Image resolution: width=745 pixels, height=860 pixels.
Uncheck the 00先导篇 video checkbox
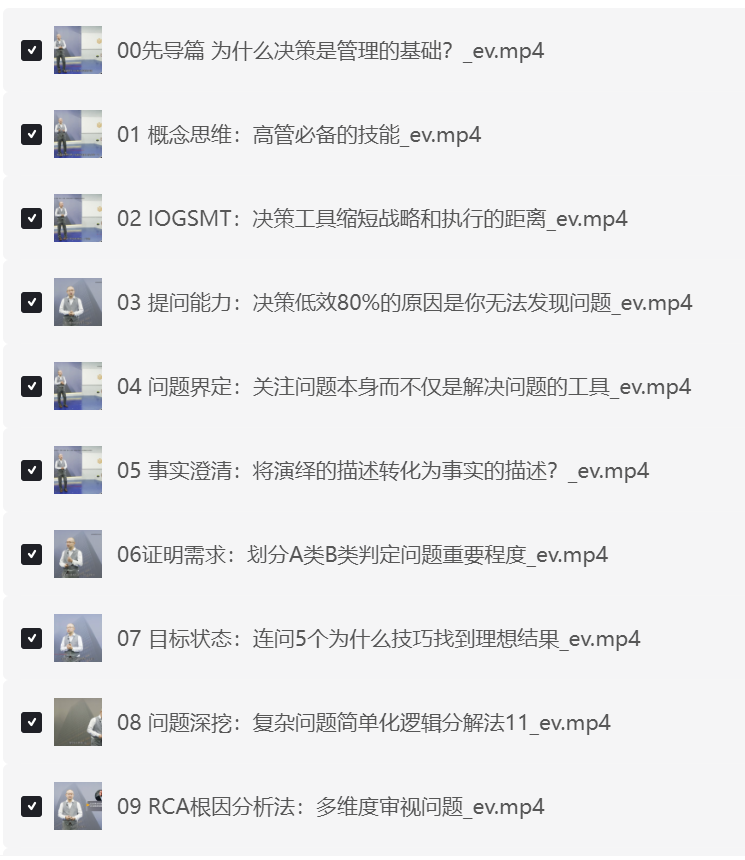[32, 50]
